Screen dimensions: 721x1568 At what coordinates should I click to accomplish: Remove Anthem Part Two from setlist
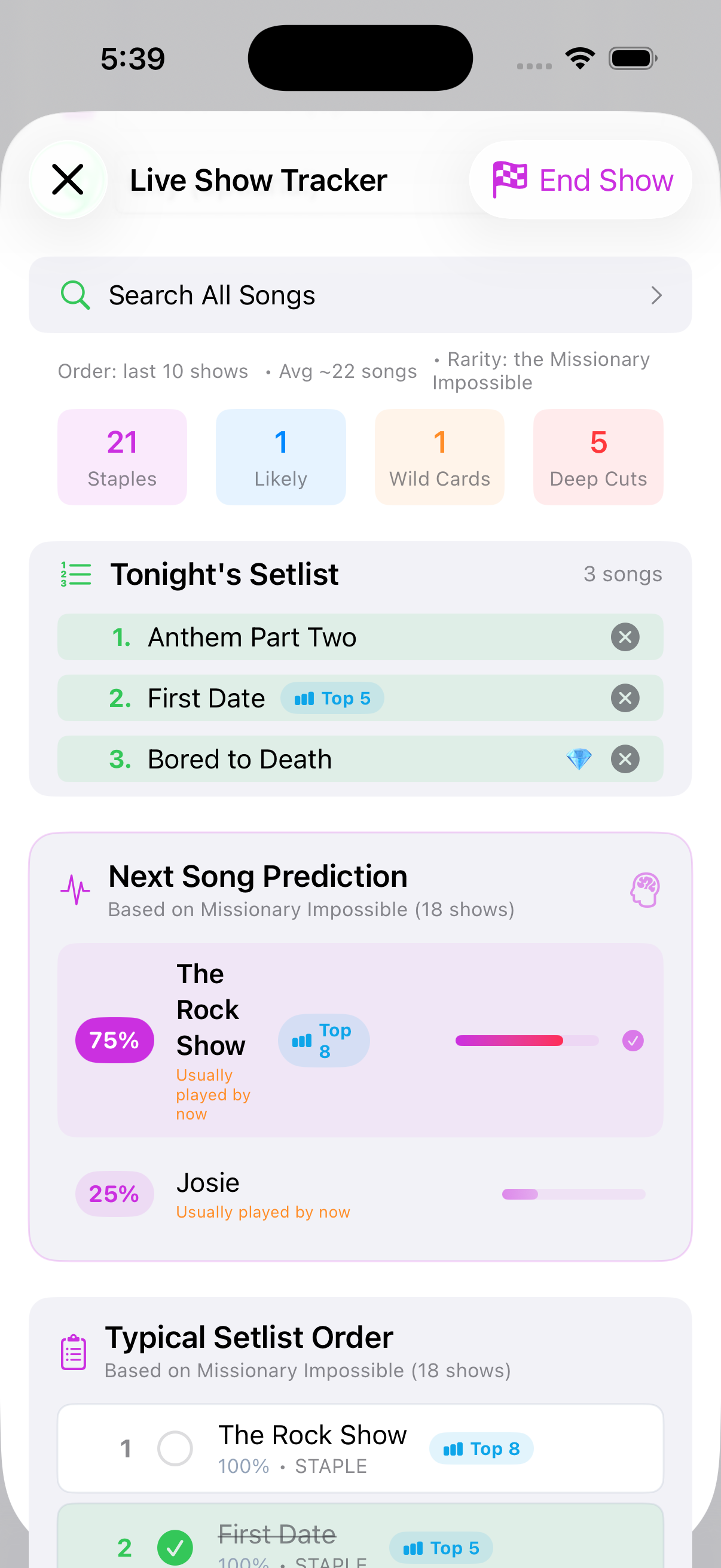click(625, 637)
